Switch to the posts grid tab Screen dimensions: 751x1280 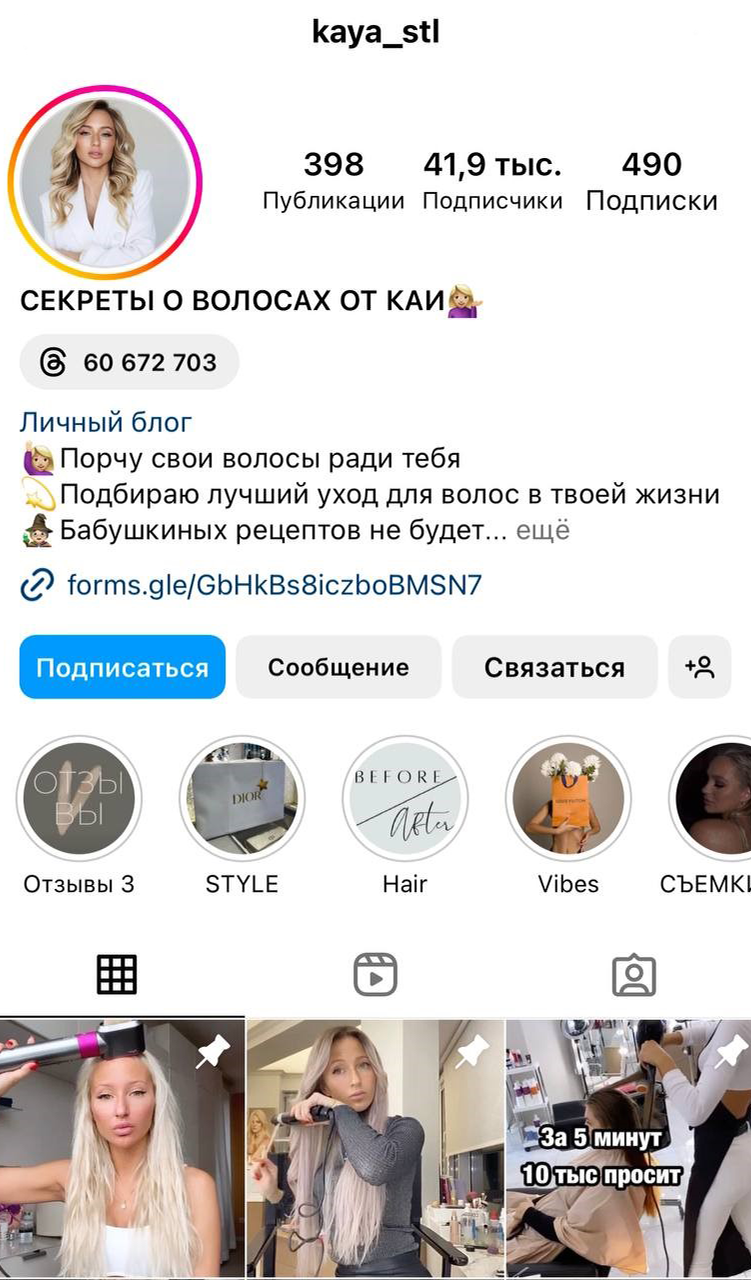(x=117, y=974)
